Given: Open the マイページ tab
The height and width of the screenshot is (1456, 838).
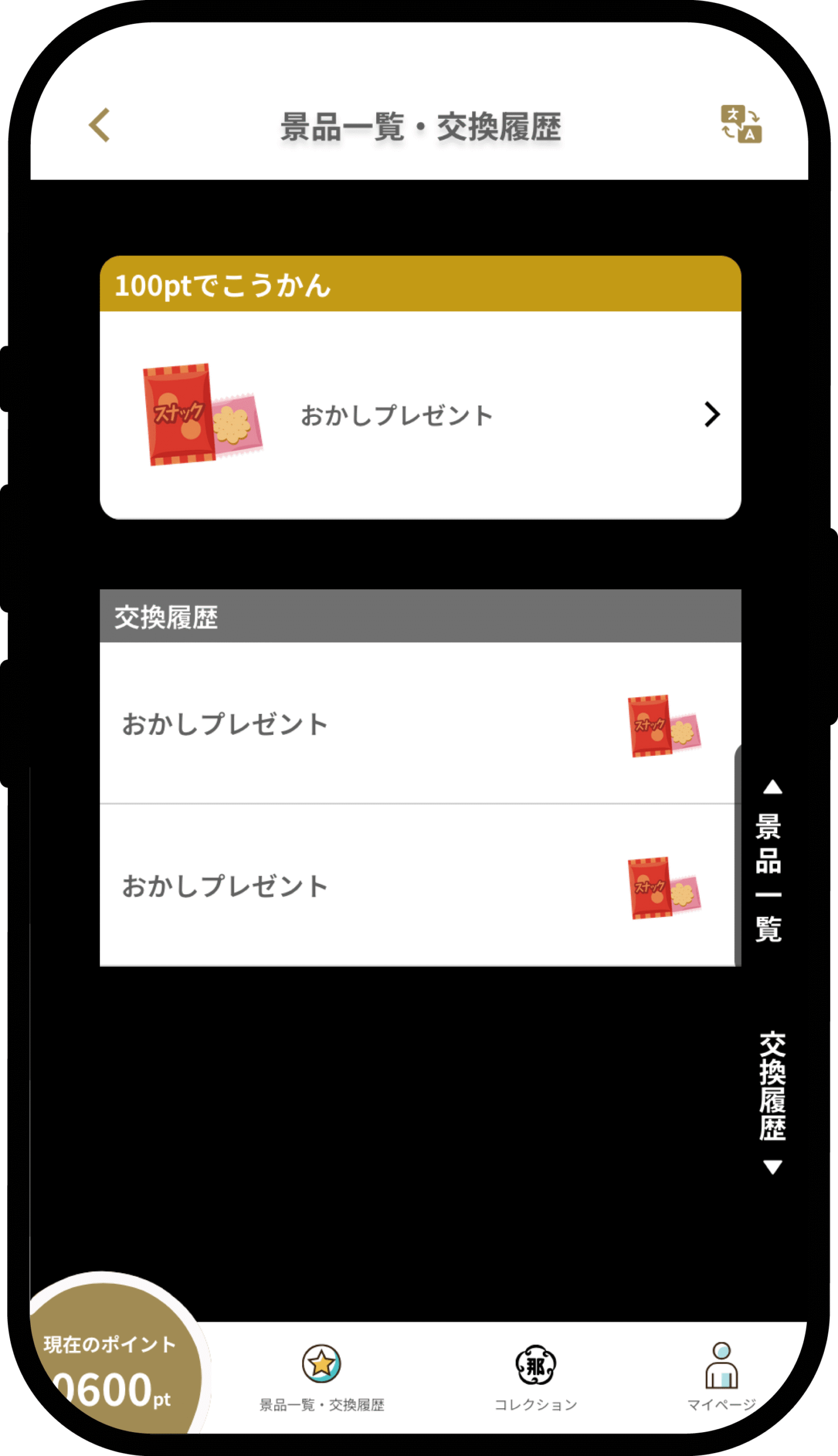Looking at the screenshot, I should (x=721, y=1377).
